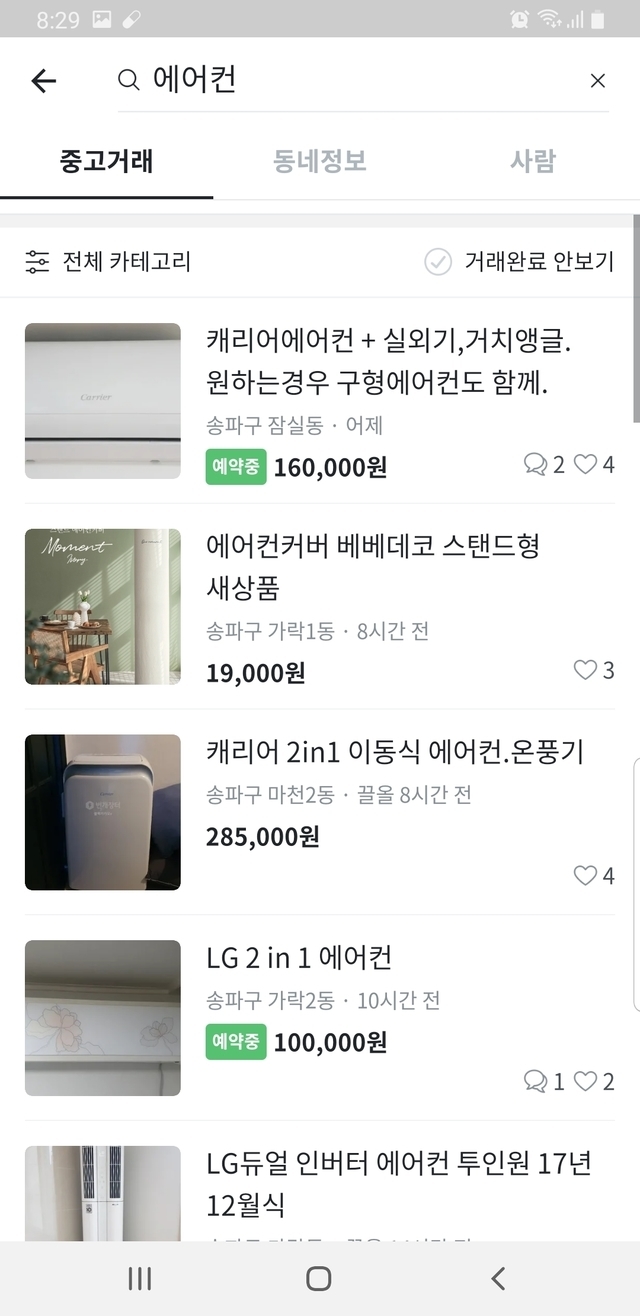Tap the system home button
The image size is (640, 1316).
(x=319, y=1278)
